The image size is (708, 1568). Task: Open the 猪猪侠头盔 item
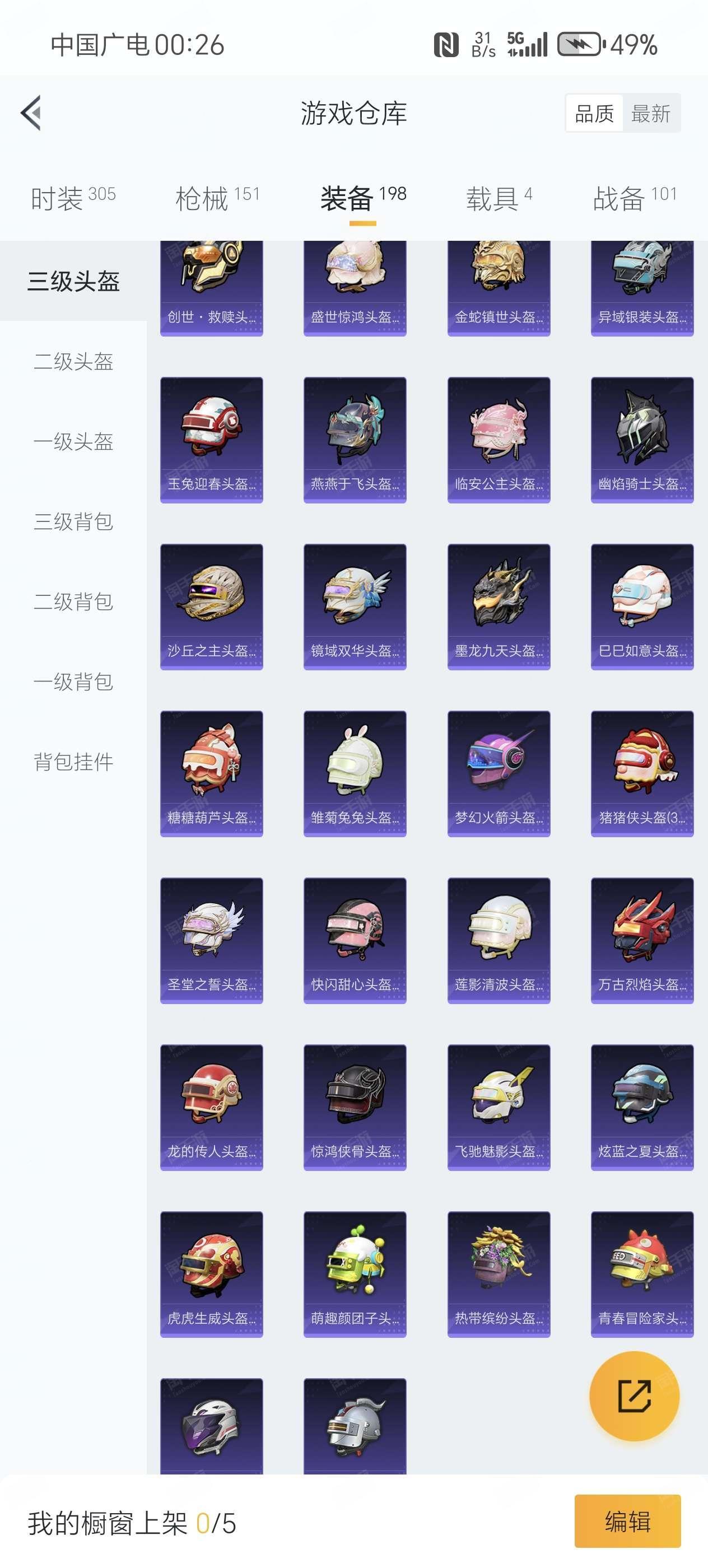click(x=642, y=774)
